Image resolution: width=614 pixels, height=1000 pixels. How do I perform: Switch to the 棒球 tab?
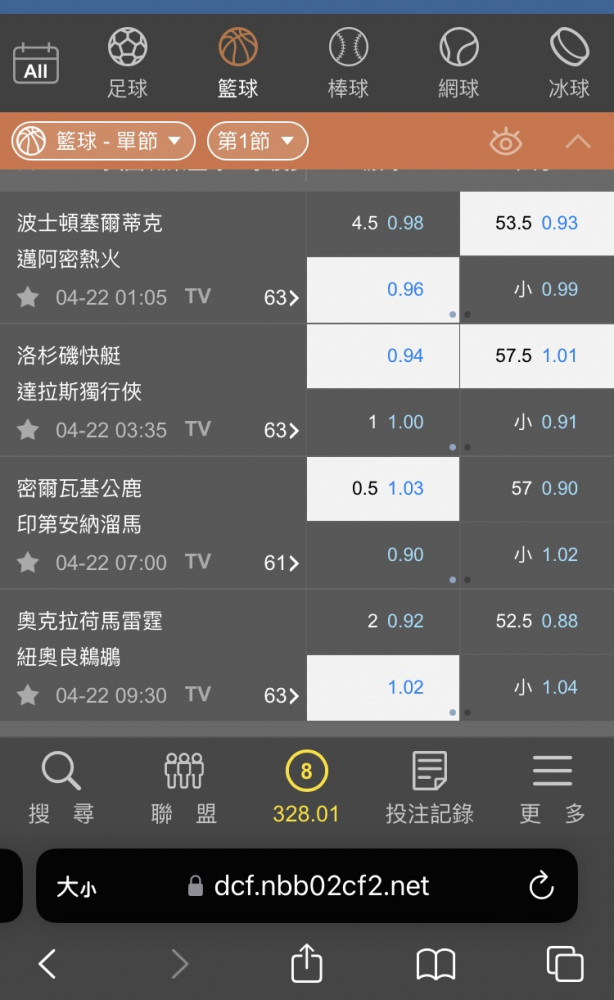[x=348, y=63]
